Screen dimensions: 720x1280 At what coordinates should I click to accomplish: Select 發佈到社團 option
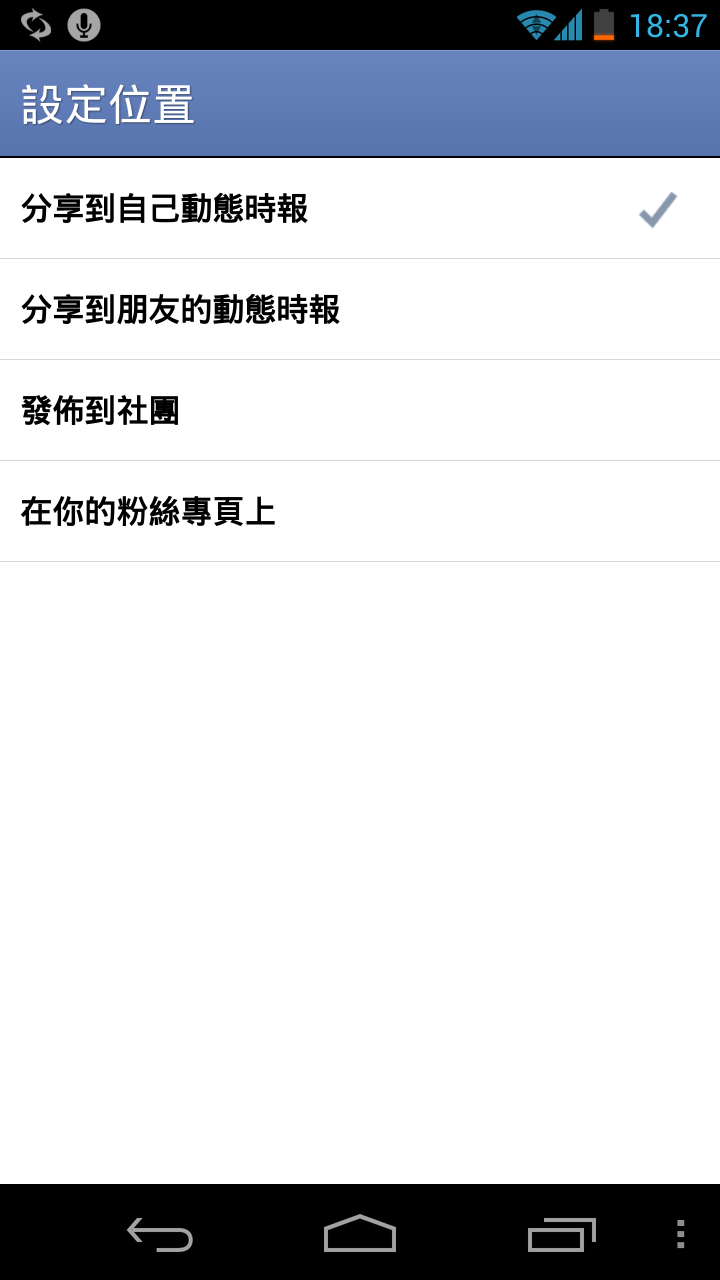pos(360,411)
